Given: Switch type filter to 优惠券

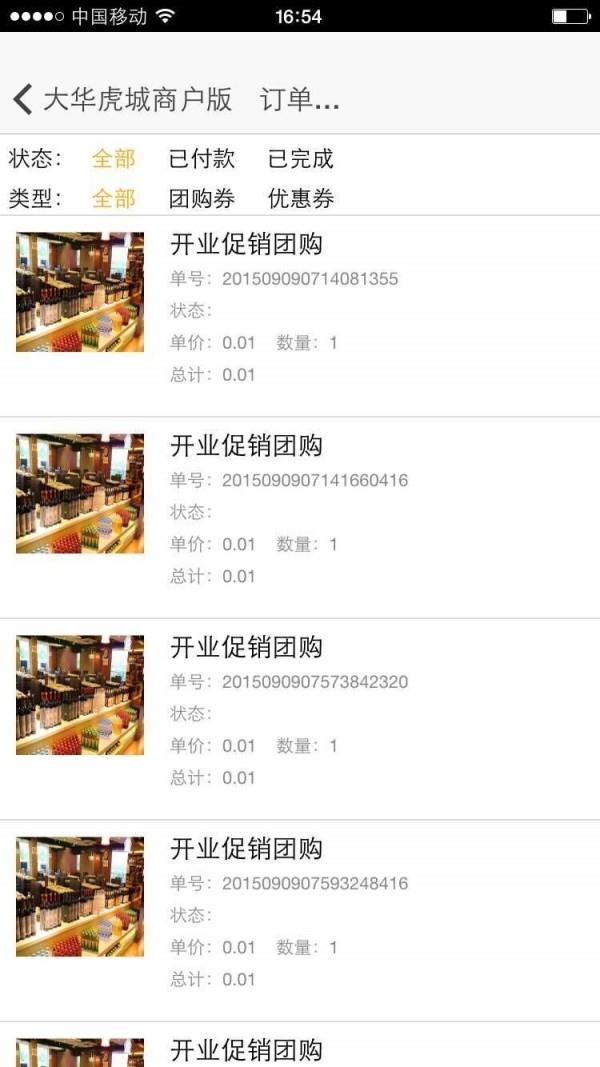Looking at the screenshot, I should pyautogui.click(x=301, y=199).
